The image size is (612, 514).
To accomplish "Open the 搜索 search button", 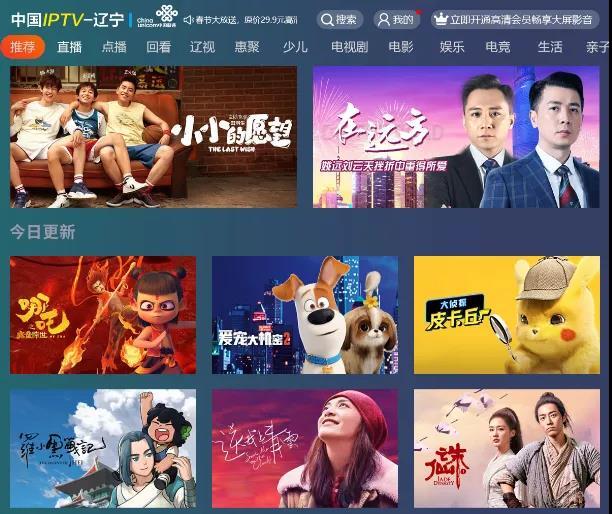I will [x=340, y=19].
